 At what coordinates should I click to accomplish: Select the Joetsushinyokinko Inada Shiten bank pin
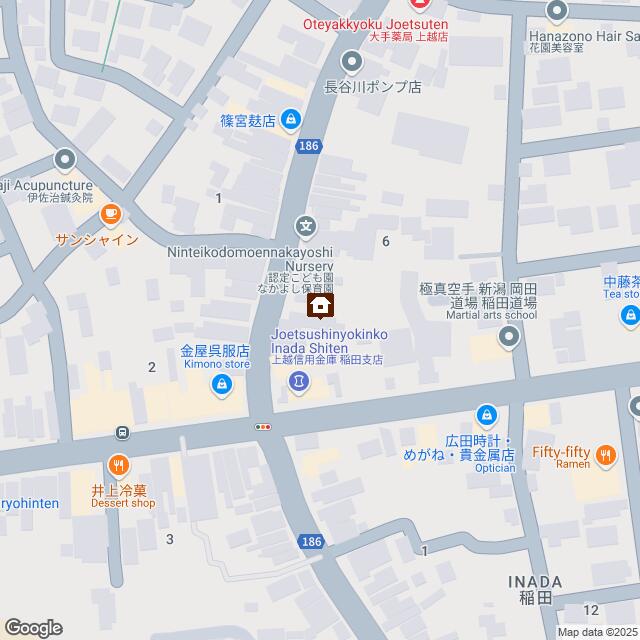(299, 381)
